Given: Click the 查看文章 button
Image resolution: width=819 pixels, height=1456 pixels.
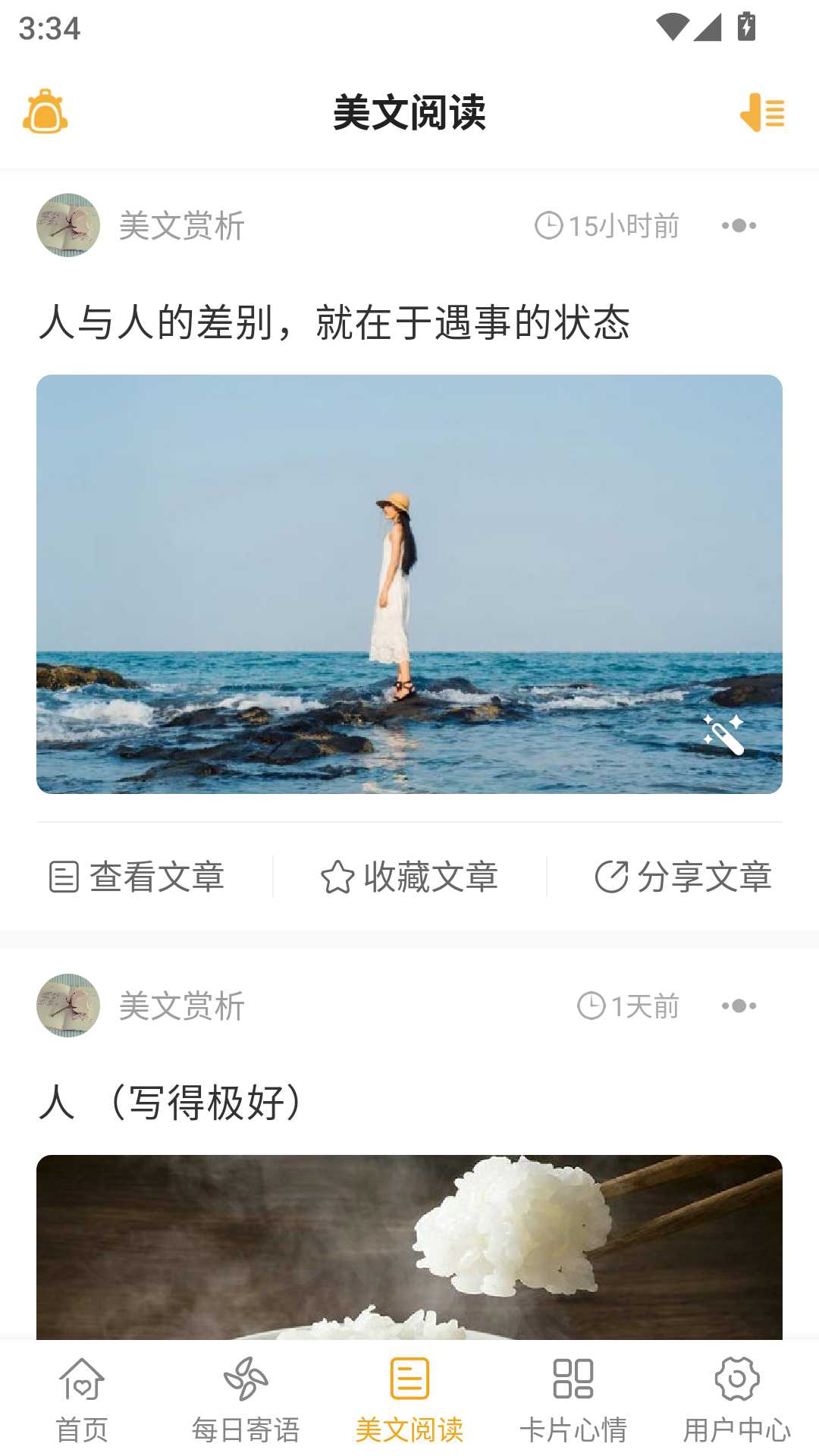Looking at the screenshot, I should pos(140,877).
